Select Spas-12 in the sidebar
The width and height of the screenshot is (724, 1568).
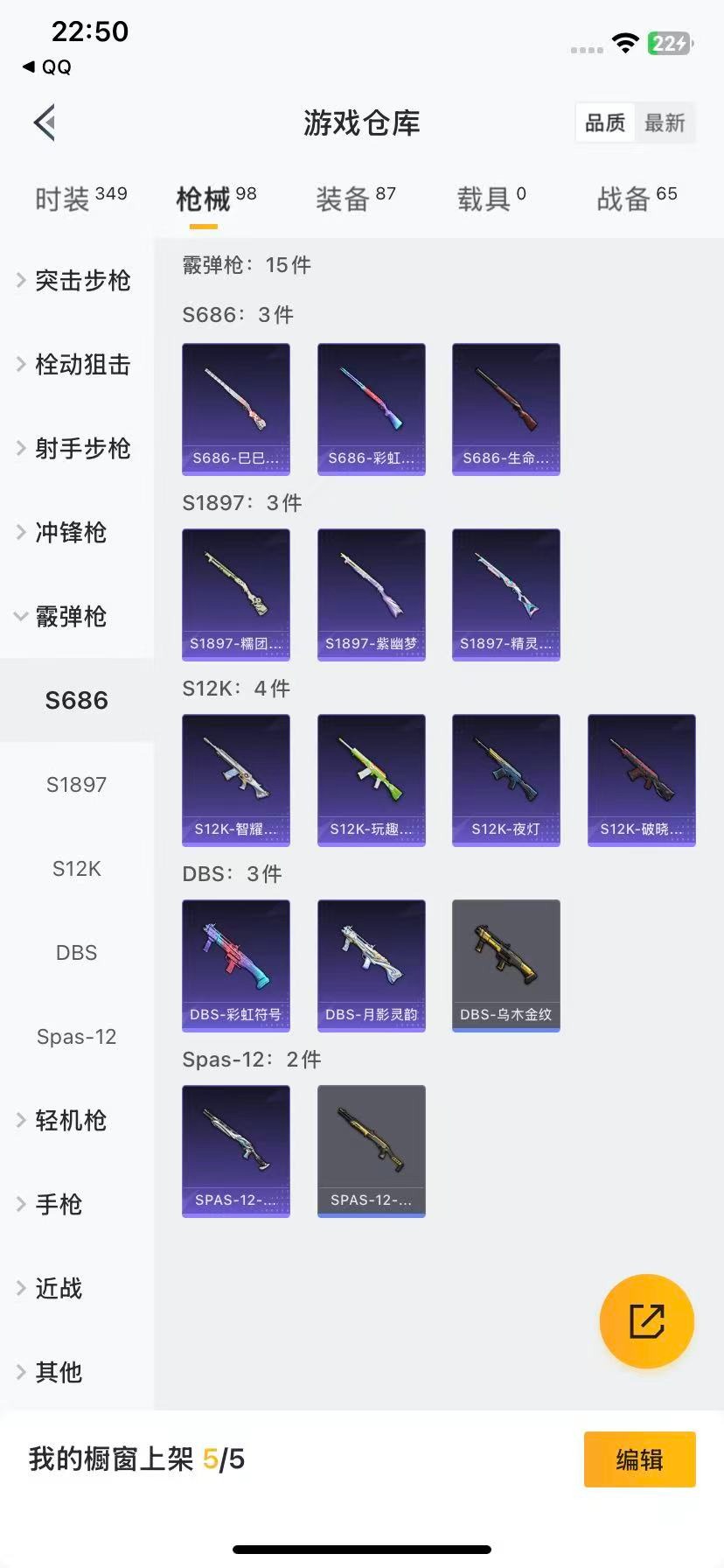click(77, 1037)
